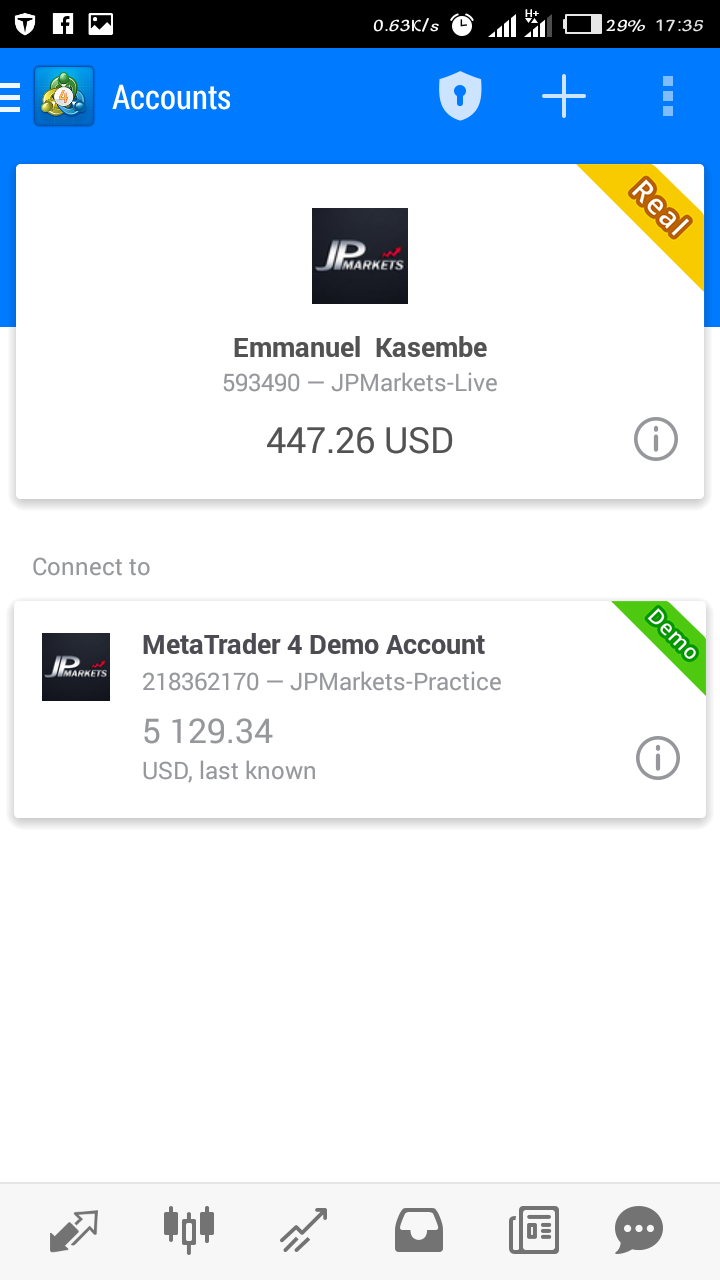The image size is (720, 1280).
Task: View info for JPMarkets-Practice demo account
Action: pos(658,758)
